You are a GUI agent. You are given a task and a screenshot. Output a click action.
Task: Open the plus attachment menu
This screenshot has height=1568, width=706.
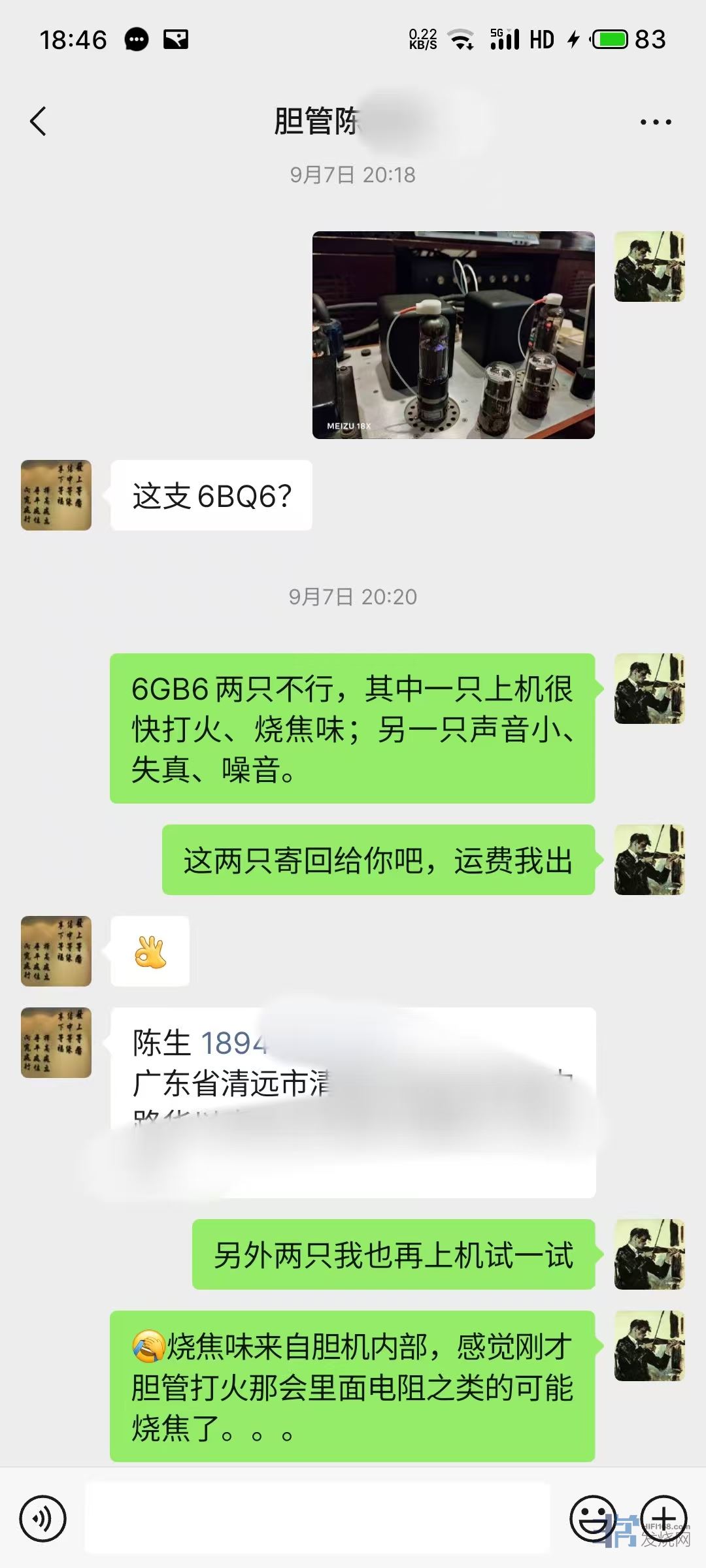(x=663, y=1518)
